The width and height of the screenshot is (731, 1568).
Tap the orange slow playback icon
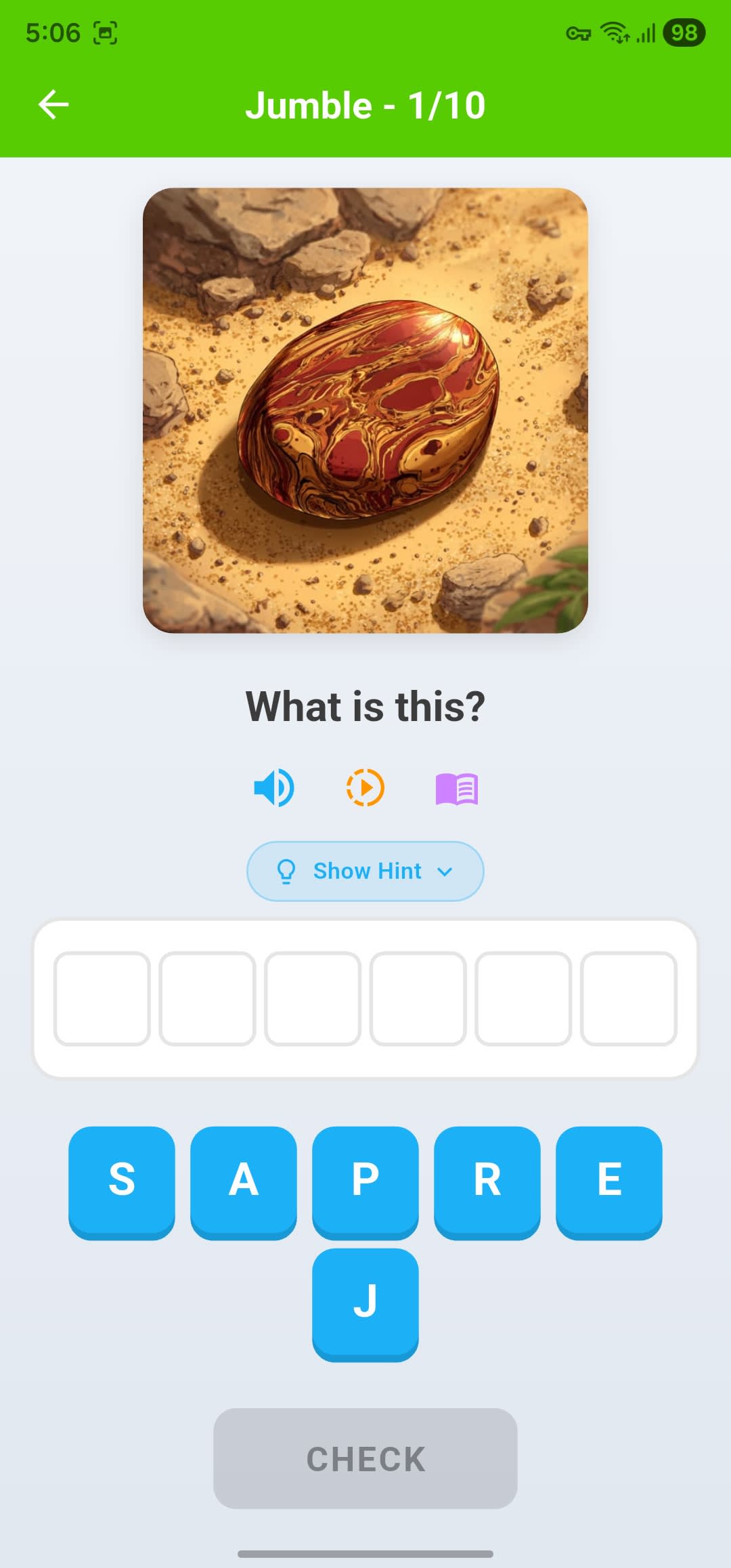point(365,788)
